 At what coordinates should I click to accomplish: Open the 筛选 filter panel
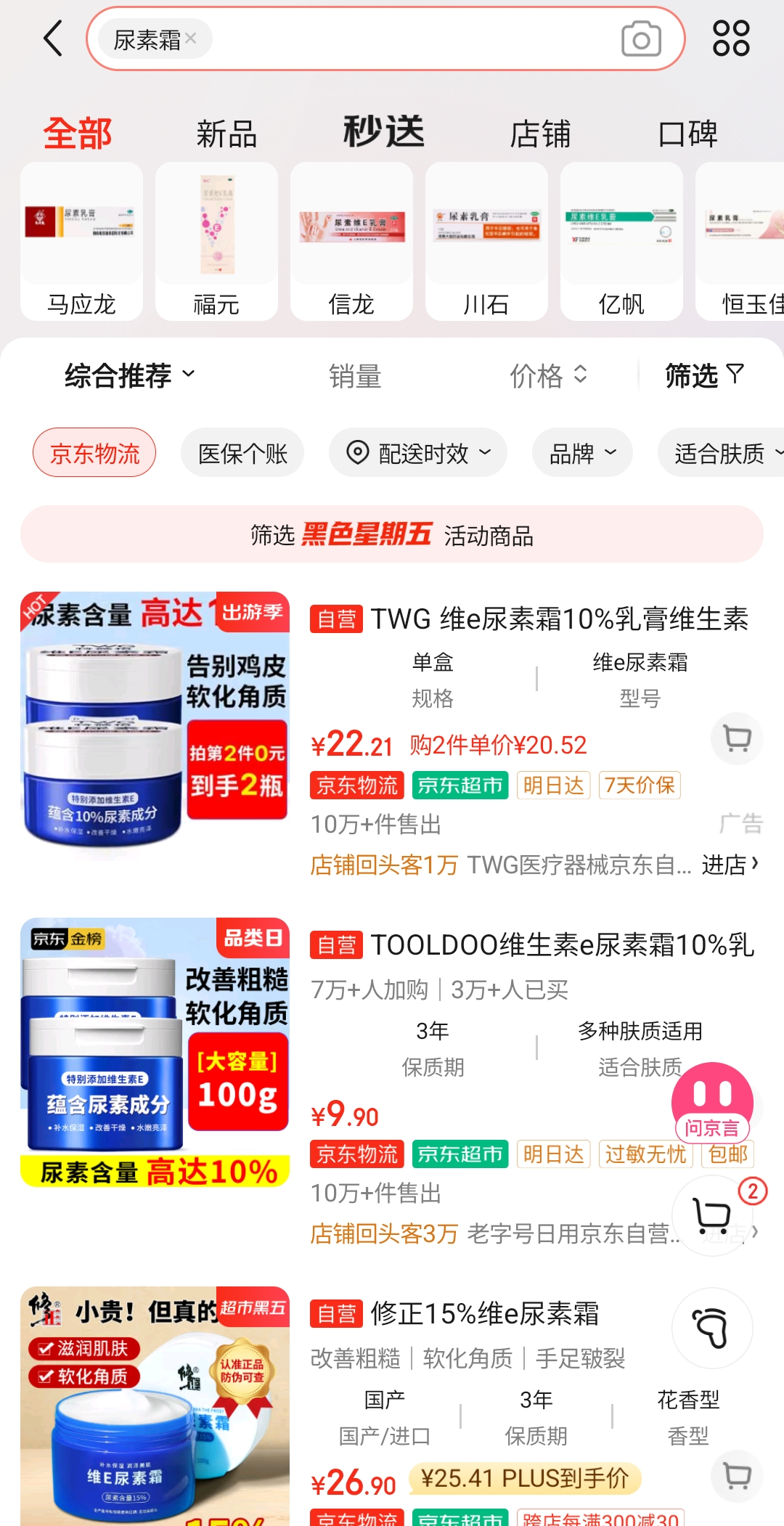tap(703, 375)
